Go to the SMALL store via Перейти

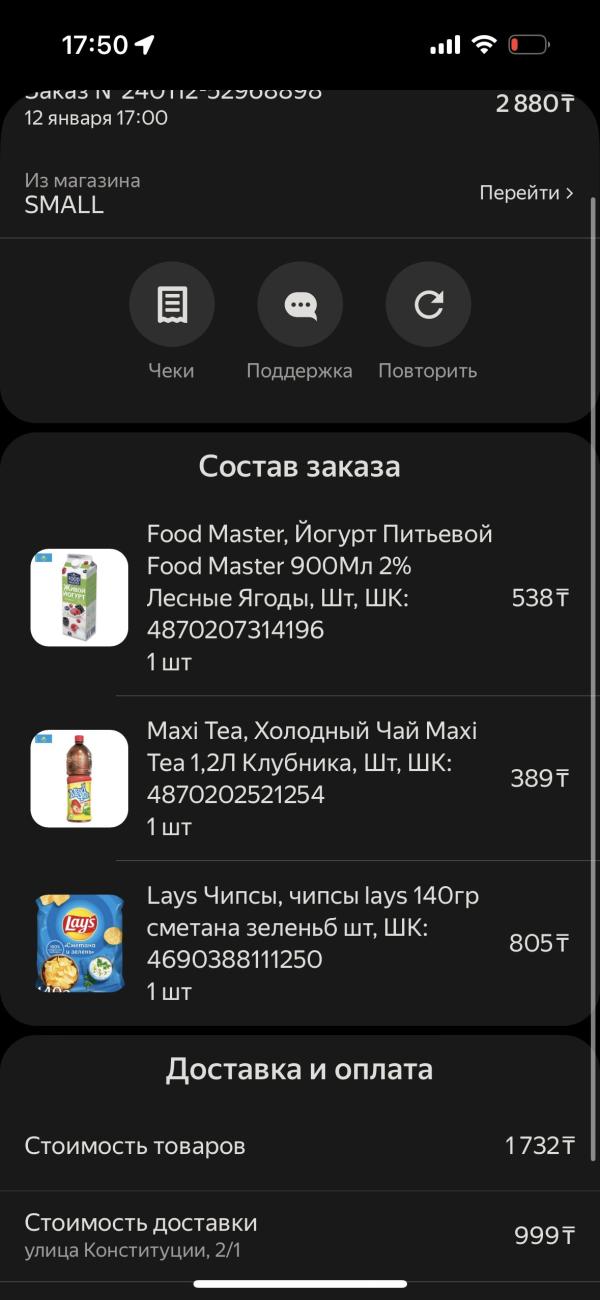pos(526,193)
